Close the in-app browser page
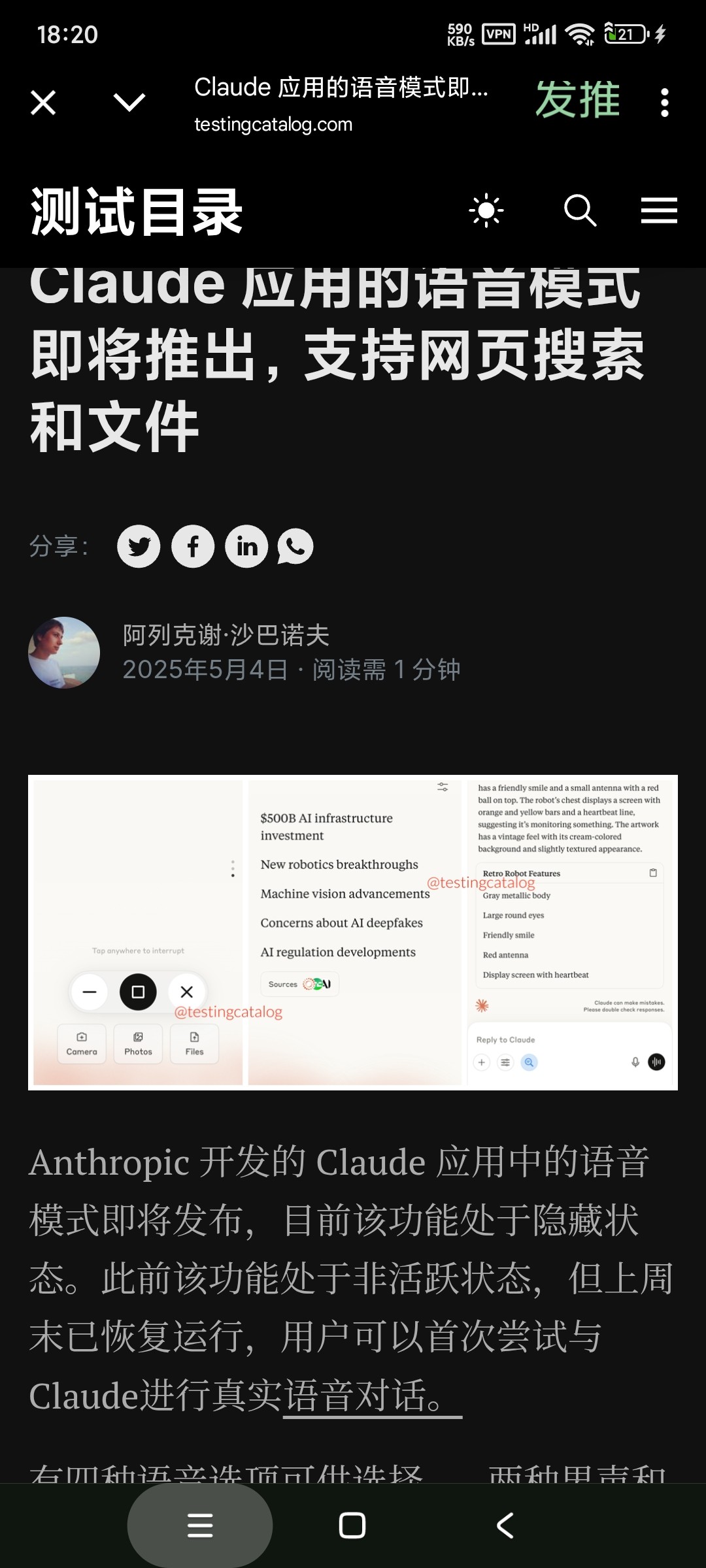 43,103
